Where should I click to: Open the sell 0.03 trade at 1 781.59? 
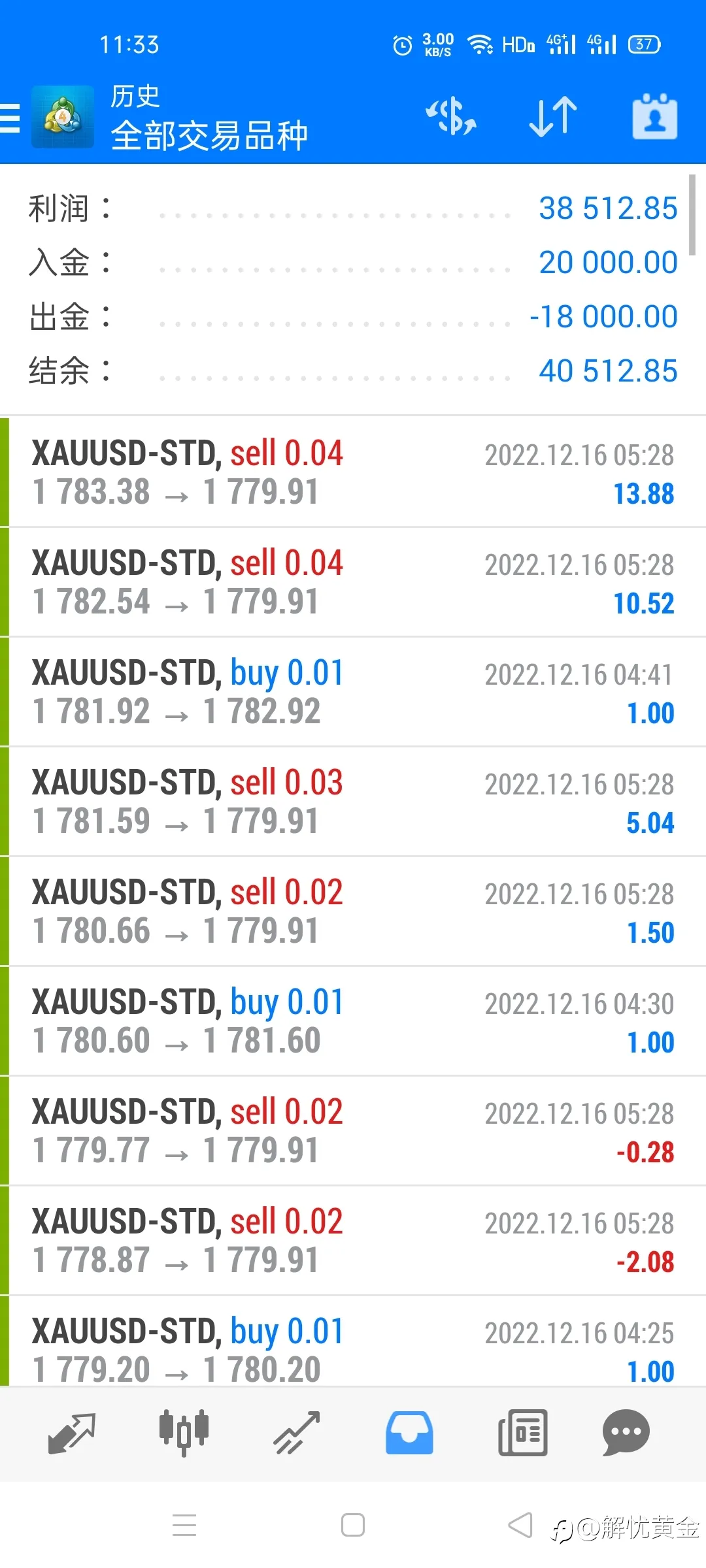click(353, 801)
